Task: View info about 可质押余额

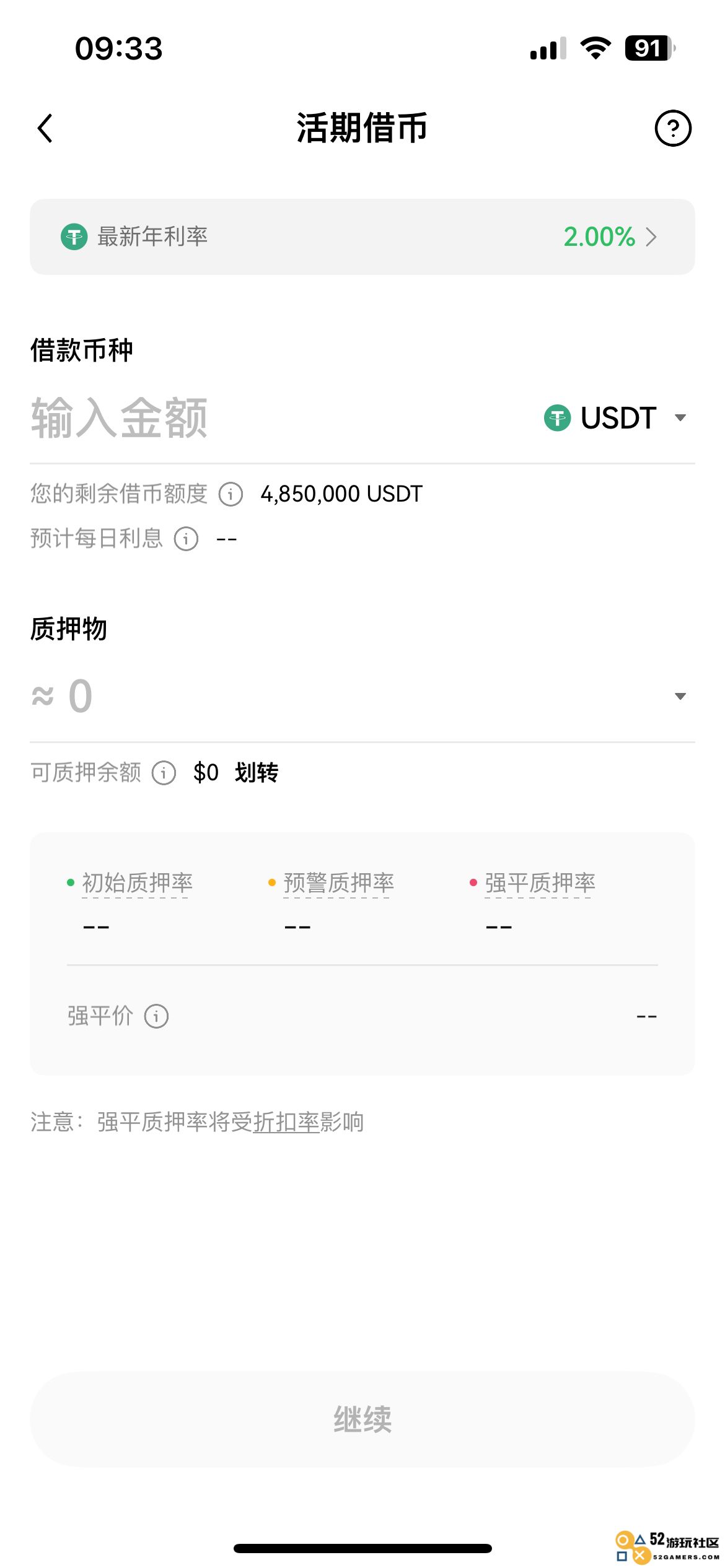Action: pyautogui.click(x=164, y=773)
